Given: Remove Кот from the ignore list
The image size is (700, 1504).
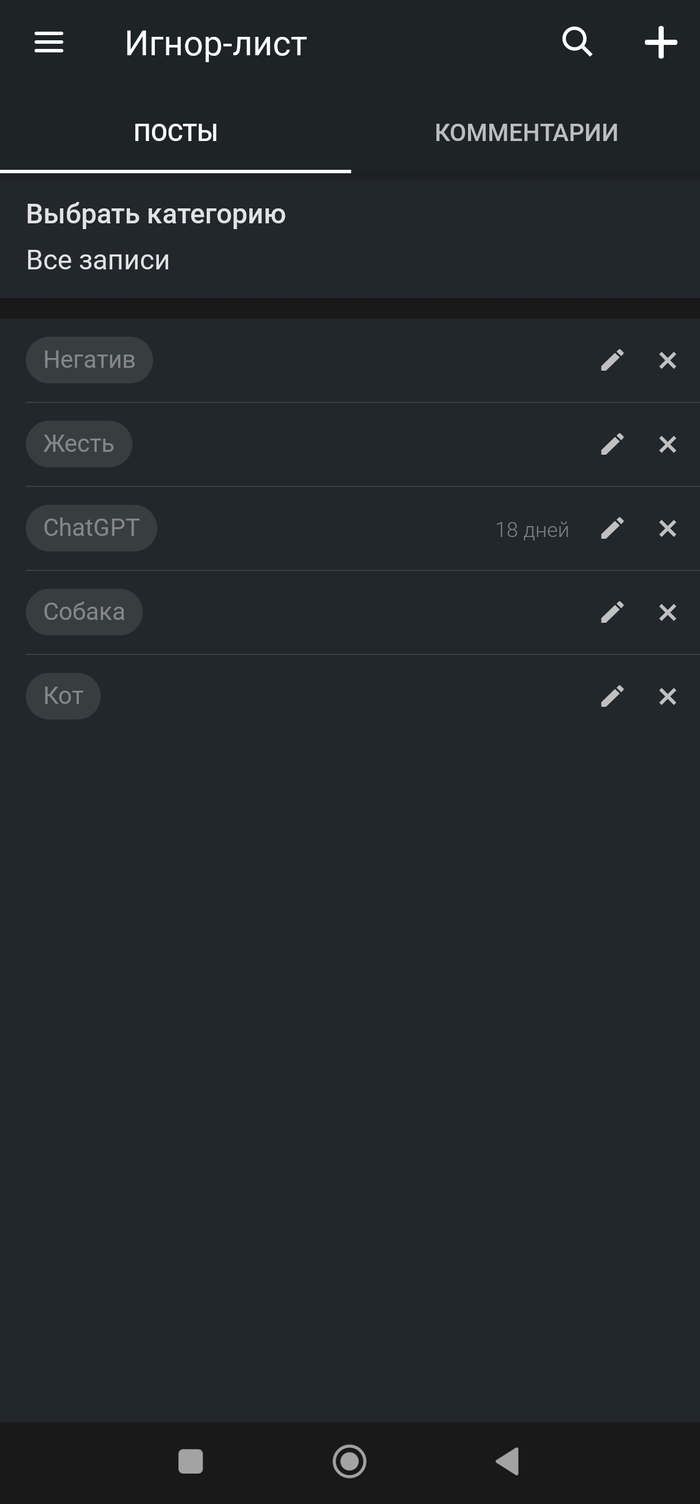Looking at the screenshot, I should click(667, 696).
